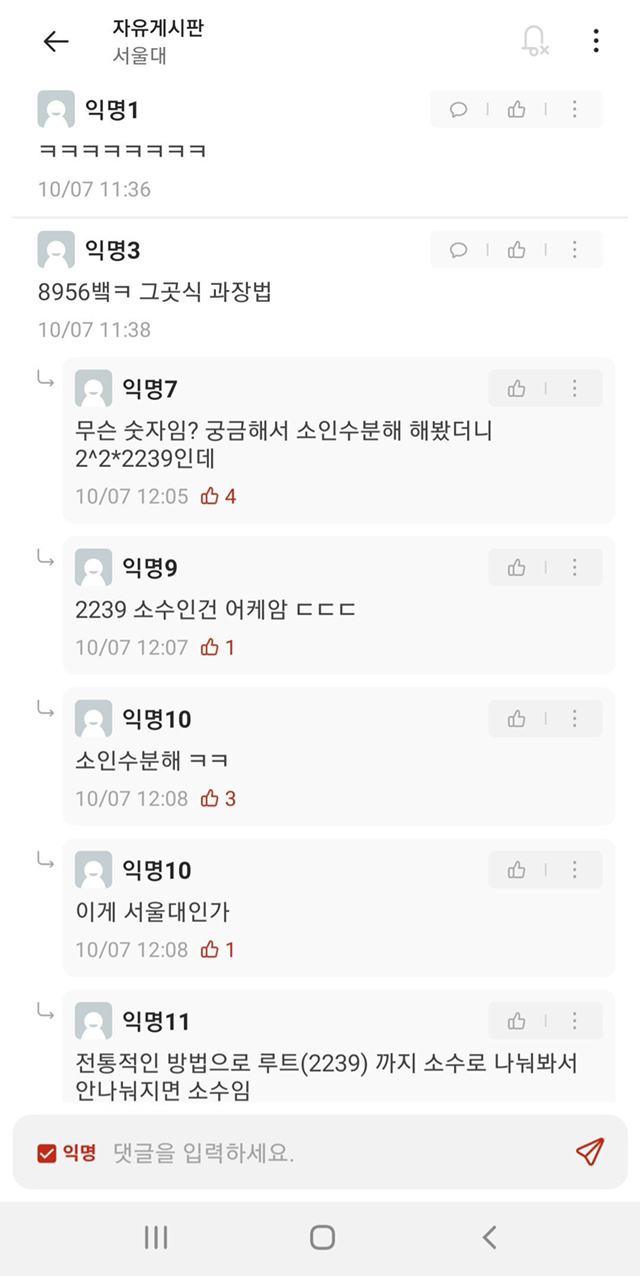Open more options for 익명7's reply
Screen dimensions: 640x1276
click(574, 389)
